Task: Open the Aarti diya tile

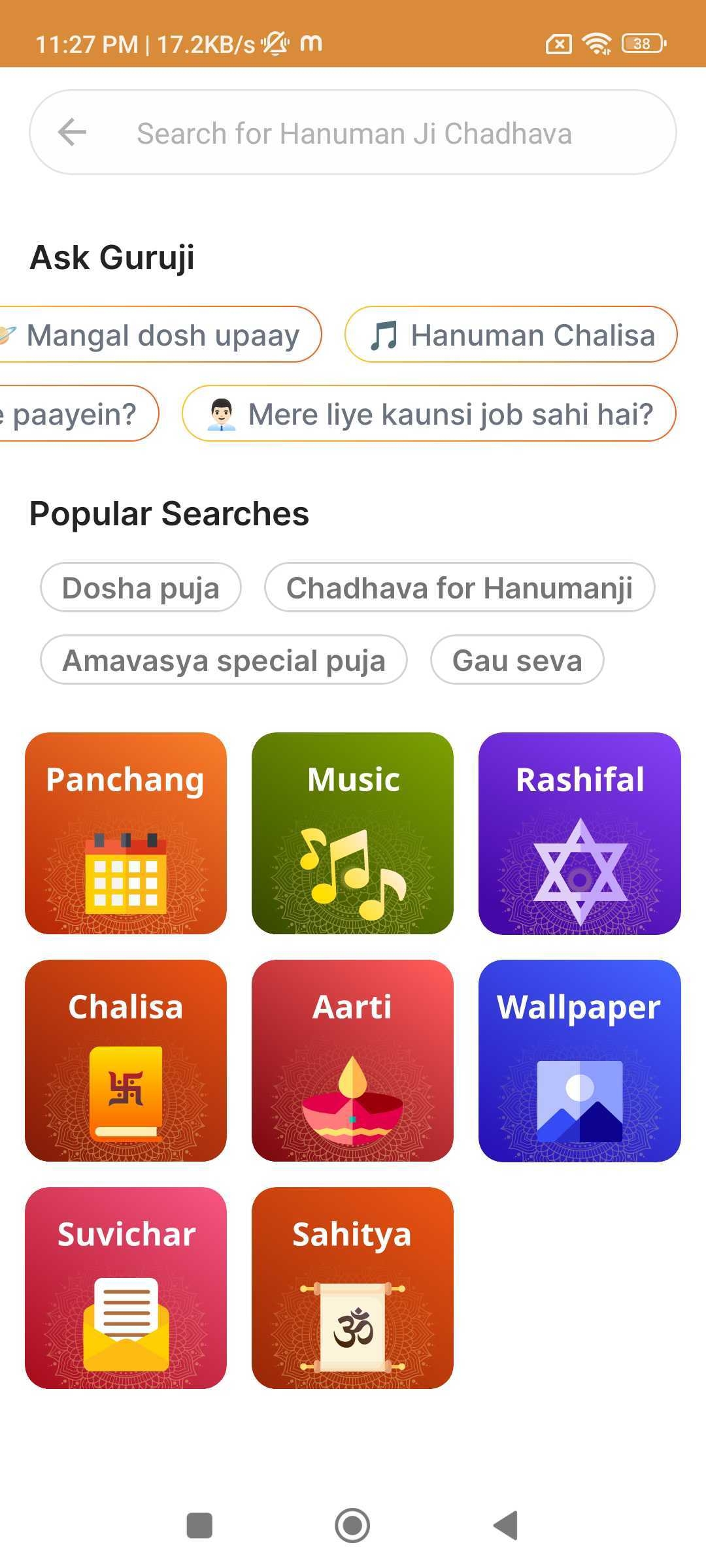Action: 352,1065
